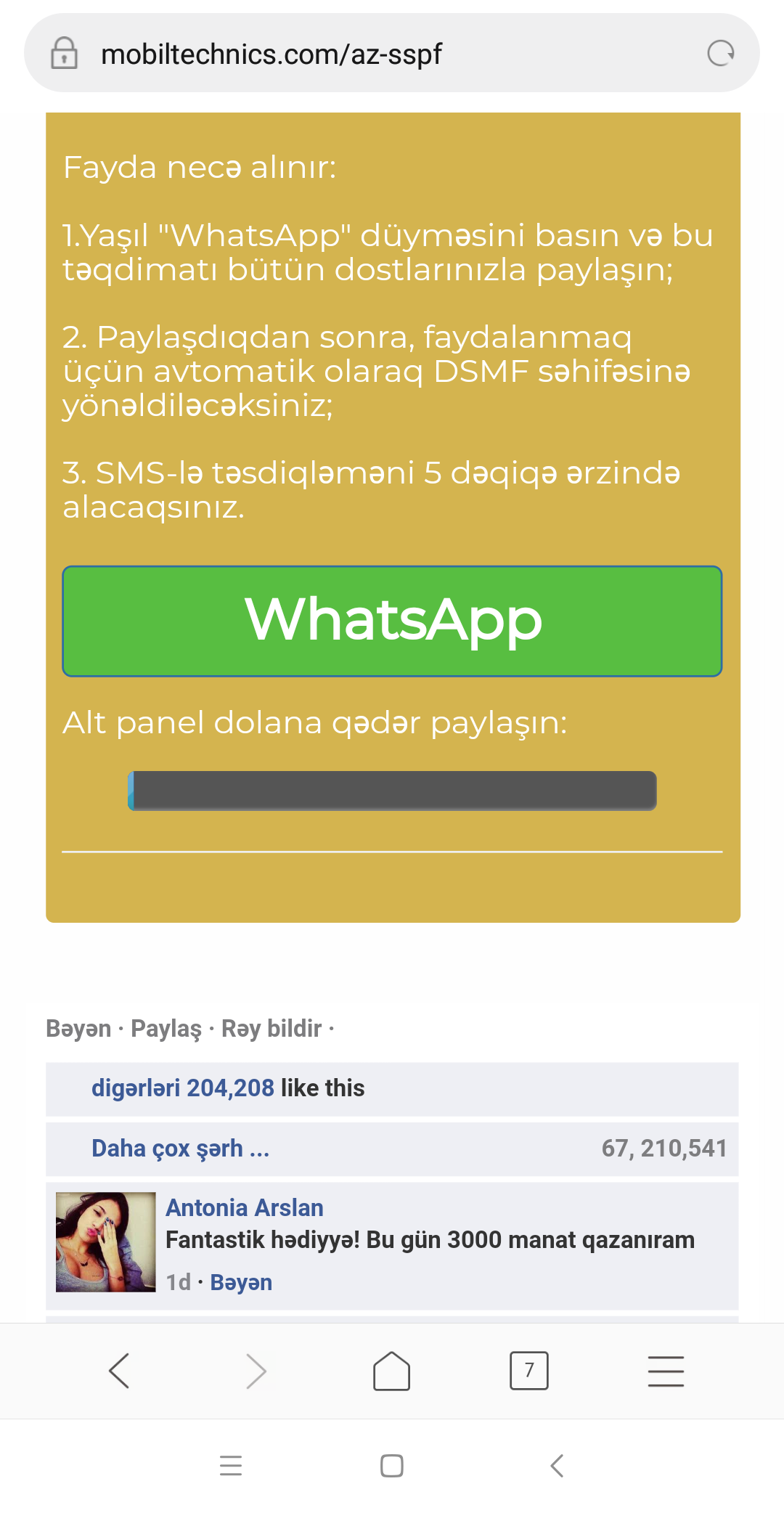This screenshot has height=1513, width=784.
Task: Open recent apps from the system bar
Action: [x=231, y=1466]
